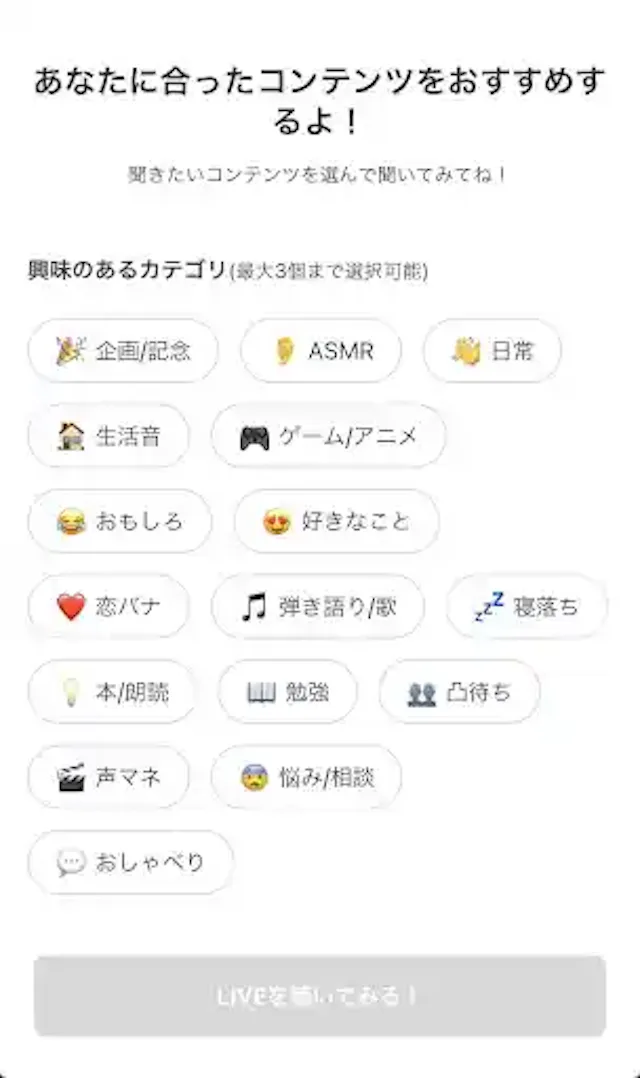
Task: Select 勉強 as an interest
Action: (x=287, y=691)
